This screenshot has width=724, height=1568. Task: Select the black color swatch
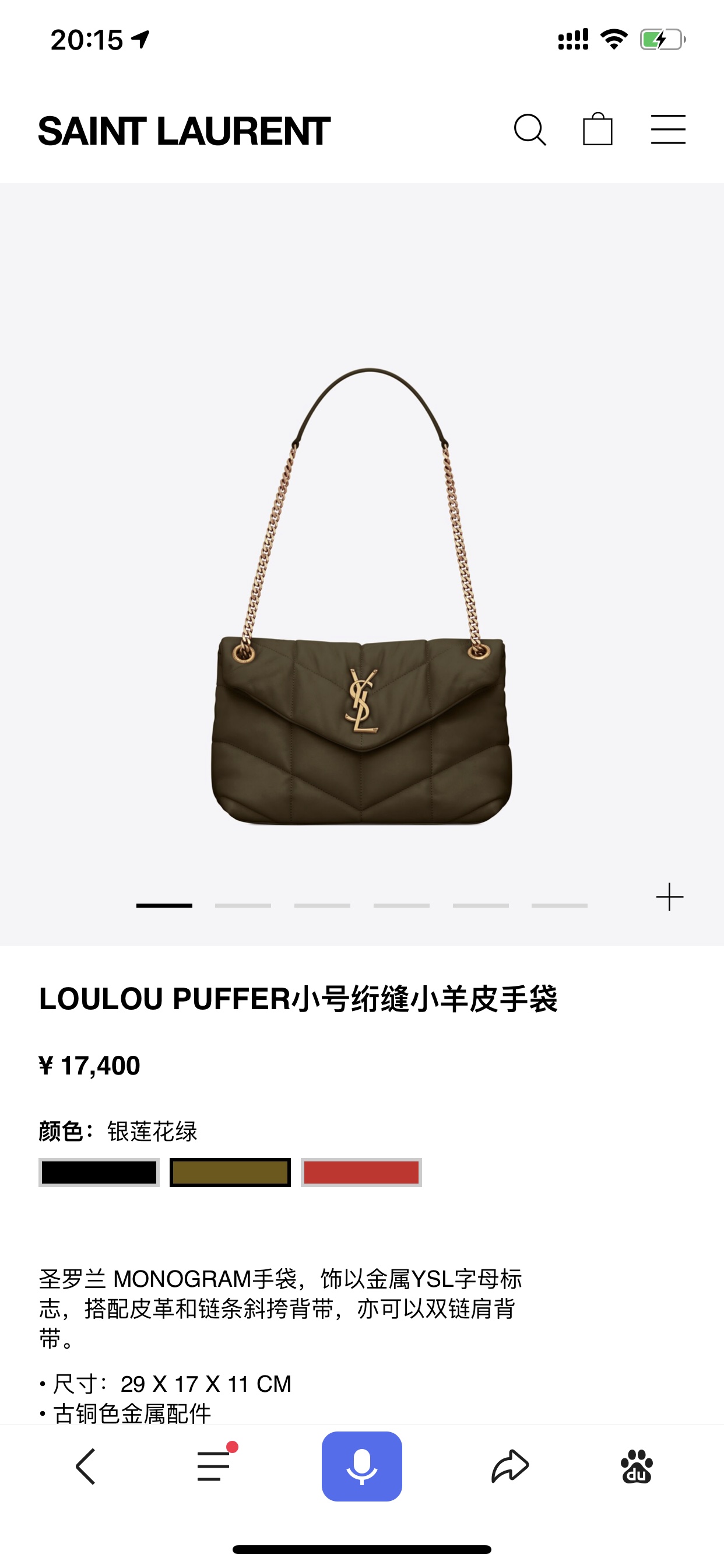click(x=99, y=1172)
